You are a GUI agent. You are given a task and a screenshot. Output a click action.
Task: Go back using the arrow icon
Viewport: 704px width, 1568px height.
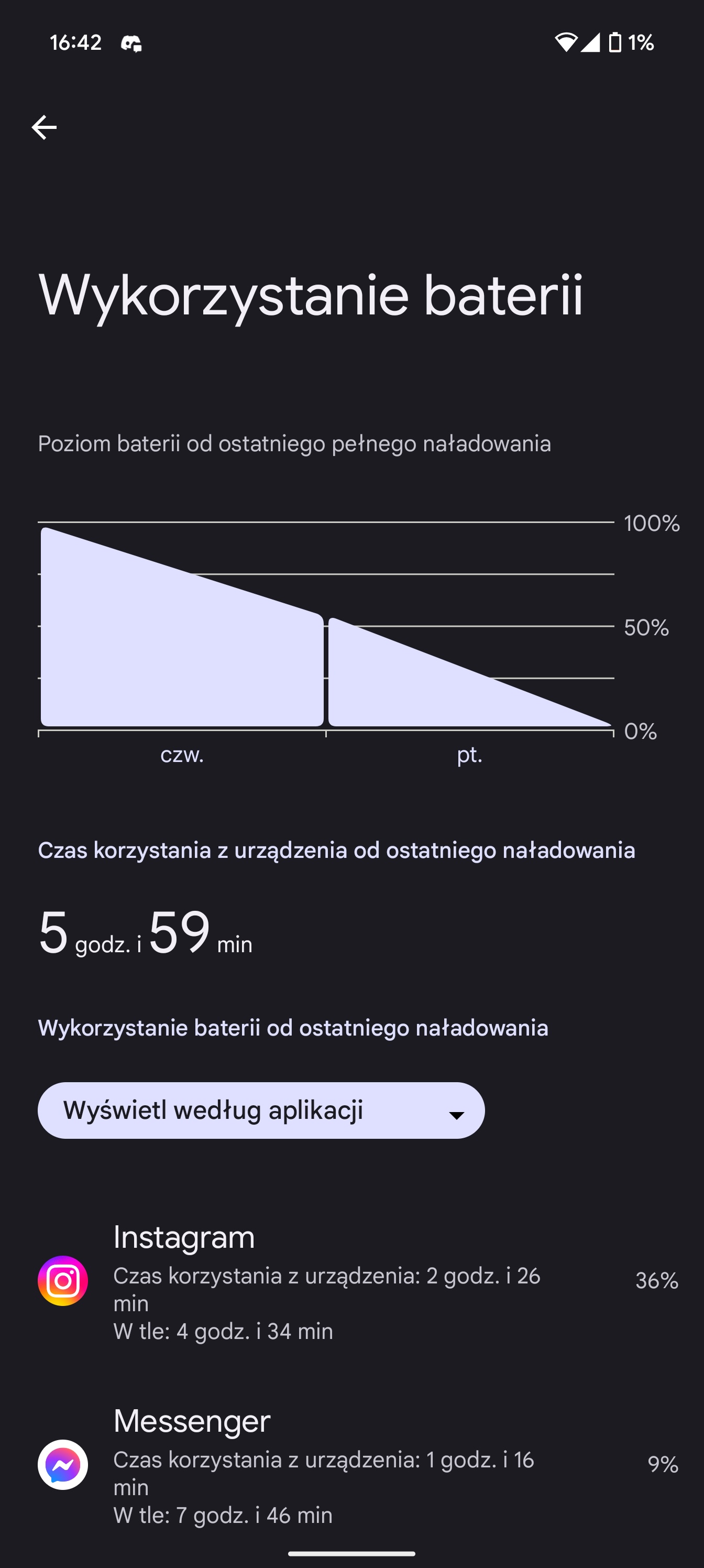coord(44,127)
